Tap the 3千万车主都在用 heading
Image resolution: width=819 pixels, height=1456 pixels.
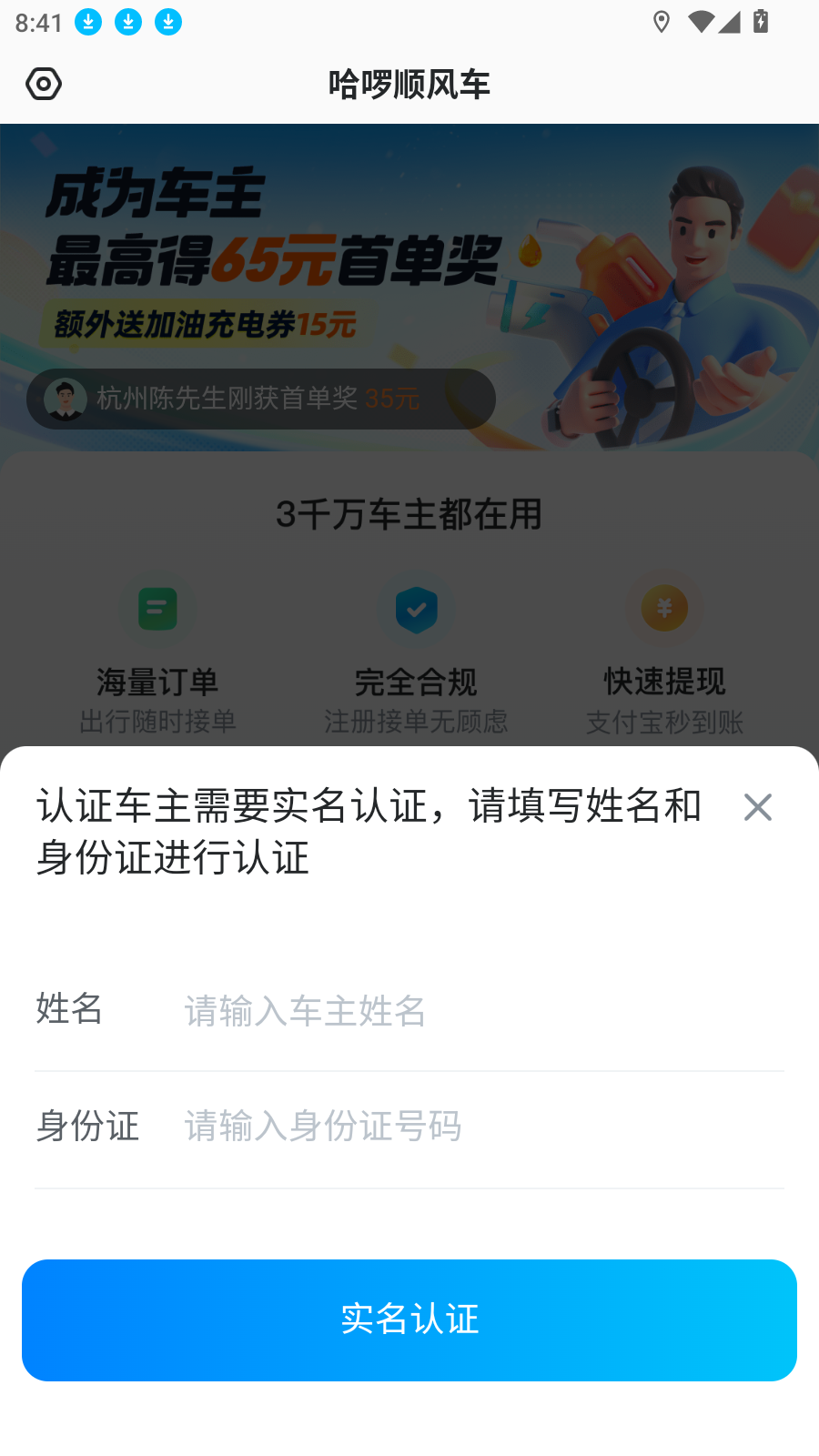coord(409,515)
